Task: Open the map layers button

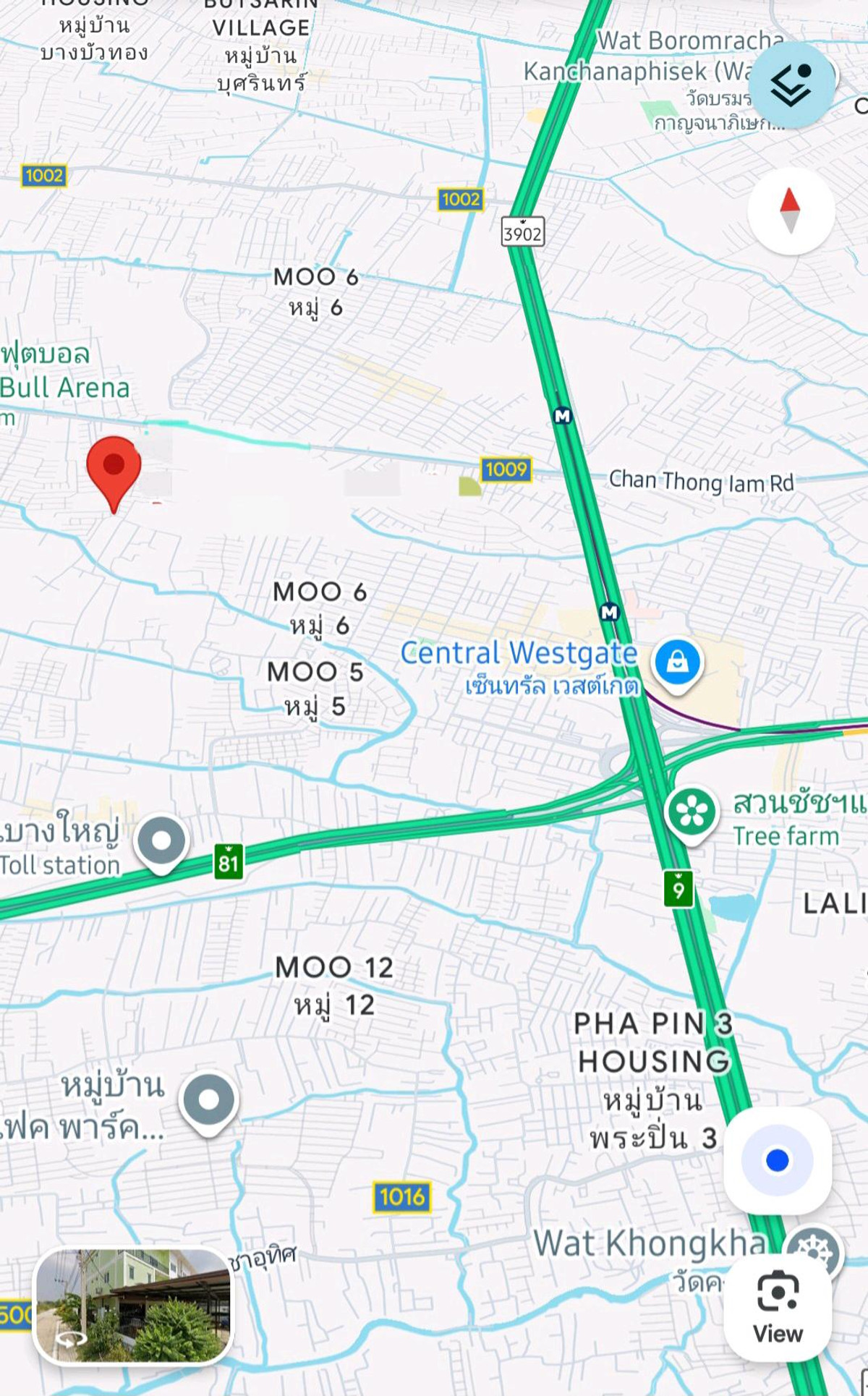Action: 791,85
